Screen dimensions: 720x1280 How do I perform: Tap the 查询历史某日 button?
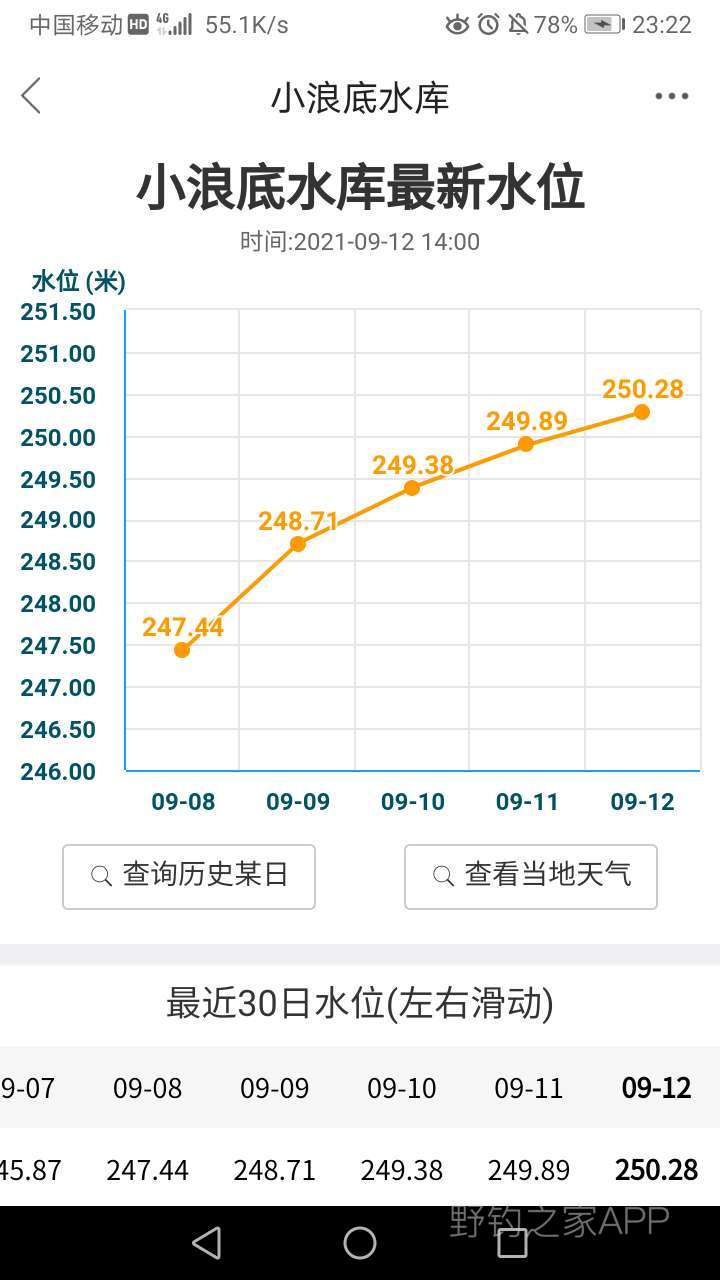[x=189, y=876]
